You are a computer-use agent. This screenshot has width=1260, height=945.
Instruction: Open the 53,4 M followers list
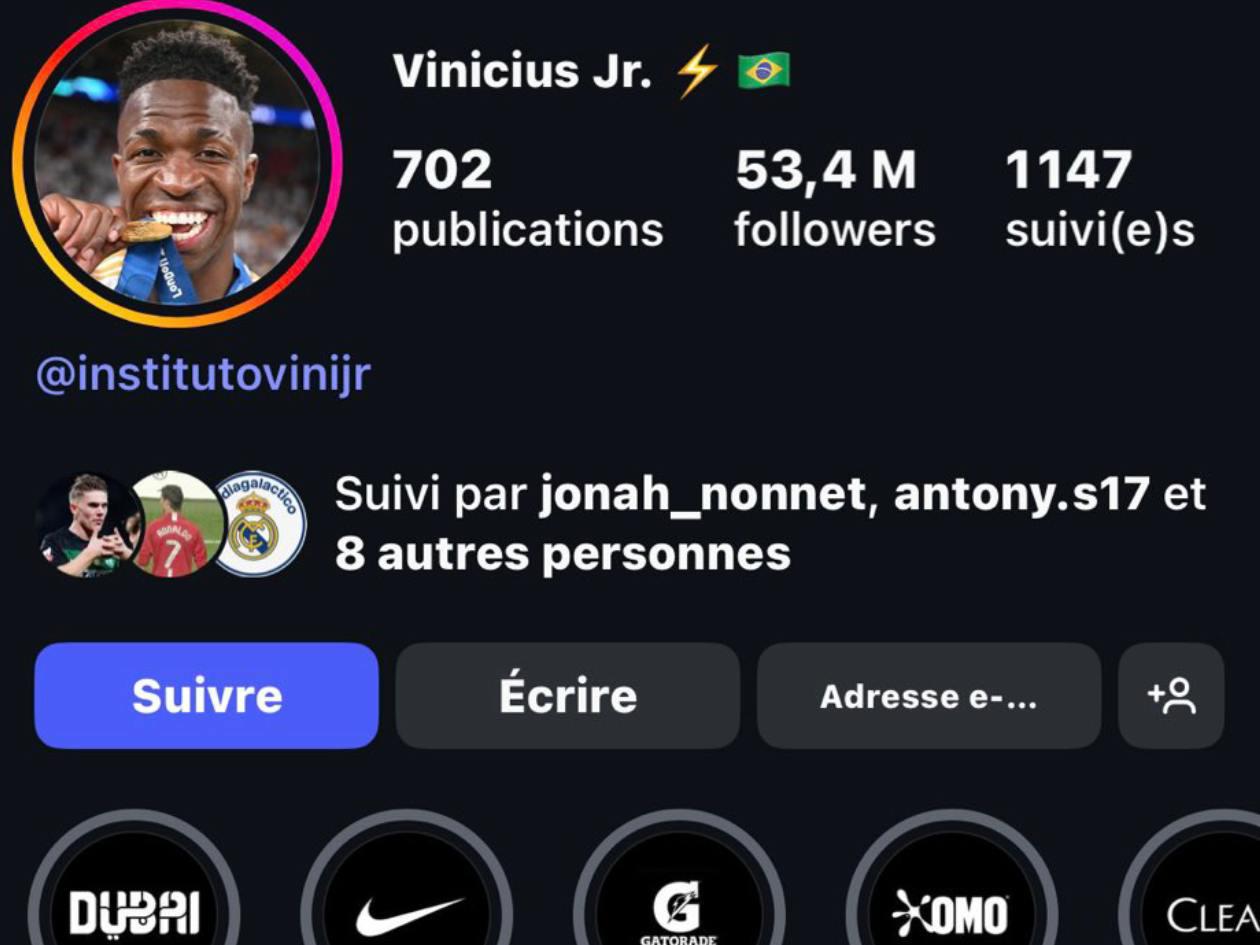pos(834,198)
